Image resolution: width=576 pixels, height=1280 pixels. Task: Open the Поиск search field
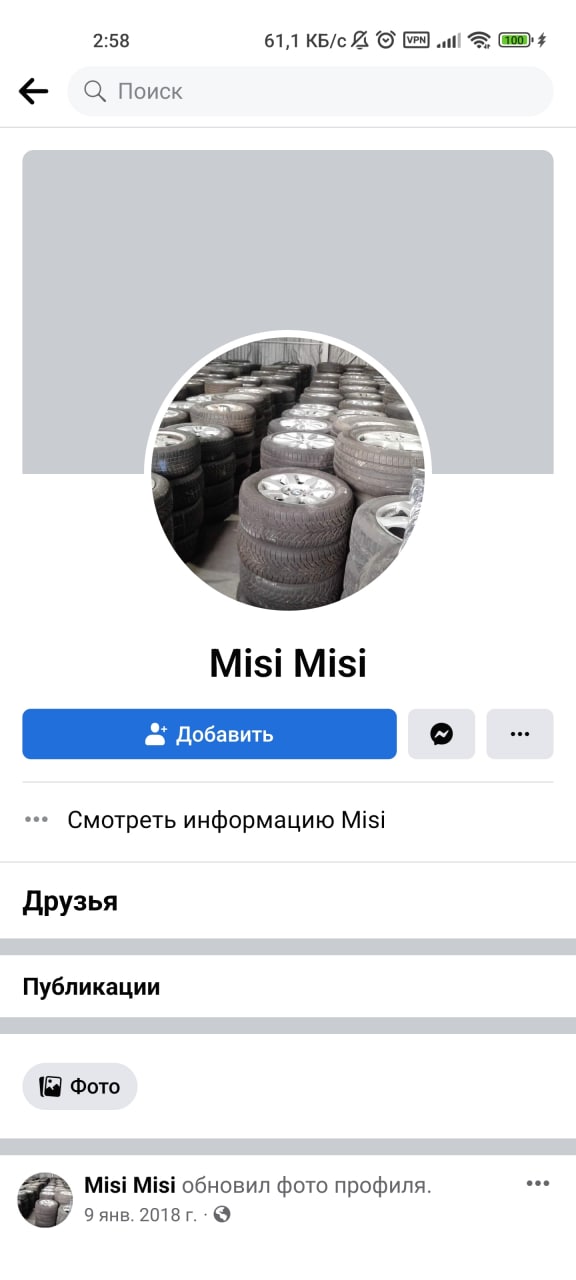[310, 92]
